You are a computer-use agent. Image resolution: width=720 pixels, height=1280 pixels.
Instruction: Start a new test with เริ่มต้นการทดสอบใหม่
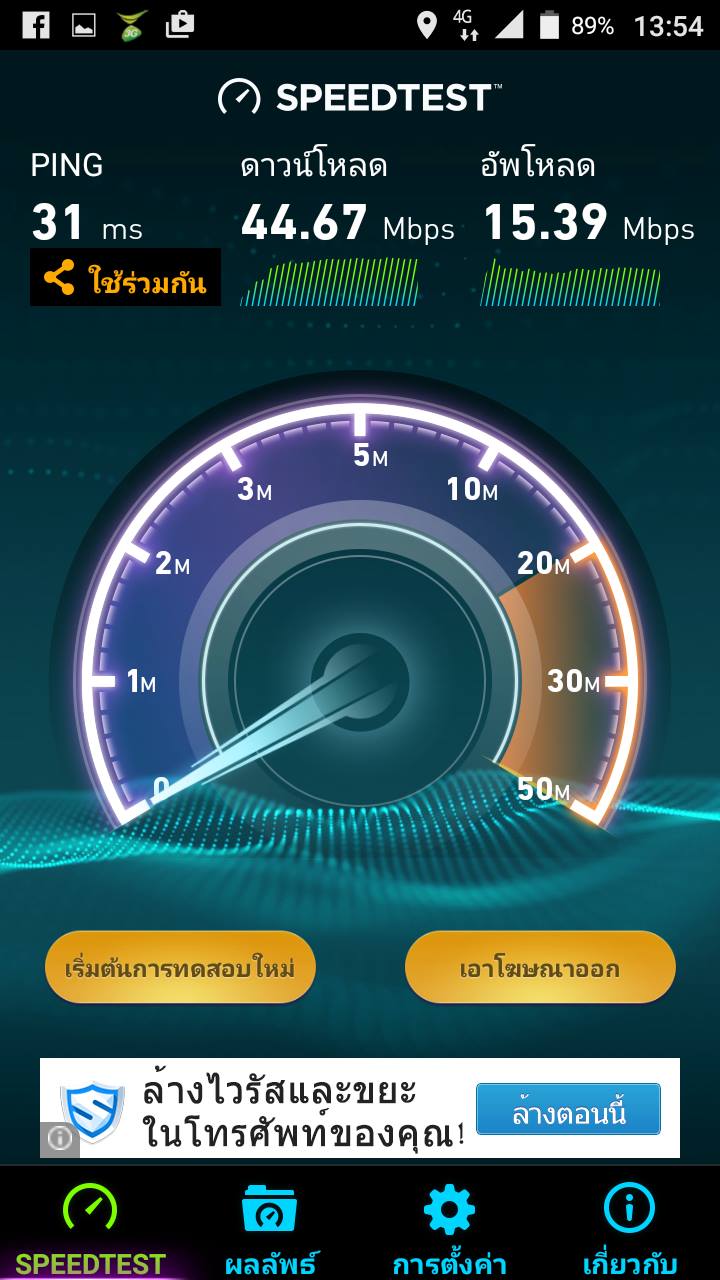180,967
